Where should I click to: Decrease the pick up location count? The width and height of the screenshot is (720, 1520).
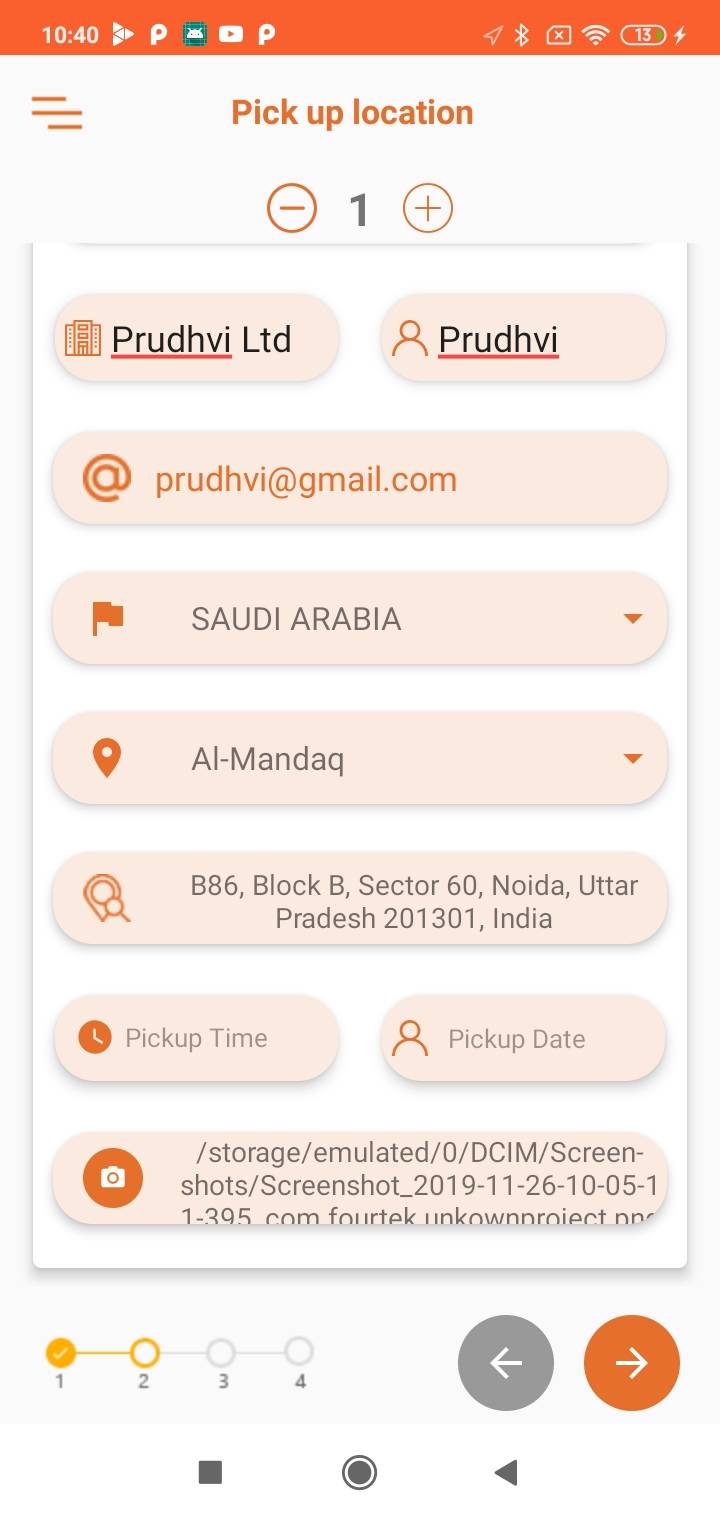tap(292, 209)
